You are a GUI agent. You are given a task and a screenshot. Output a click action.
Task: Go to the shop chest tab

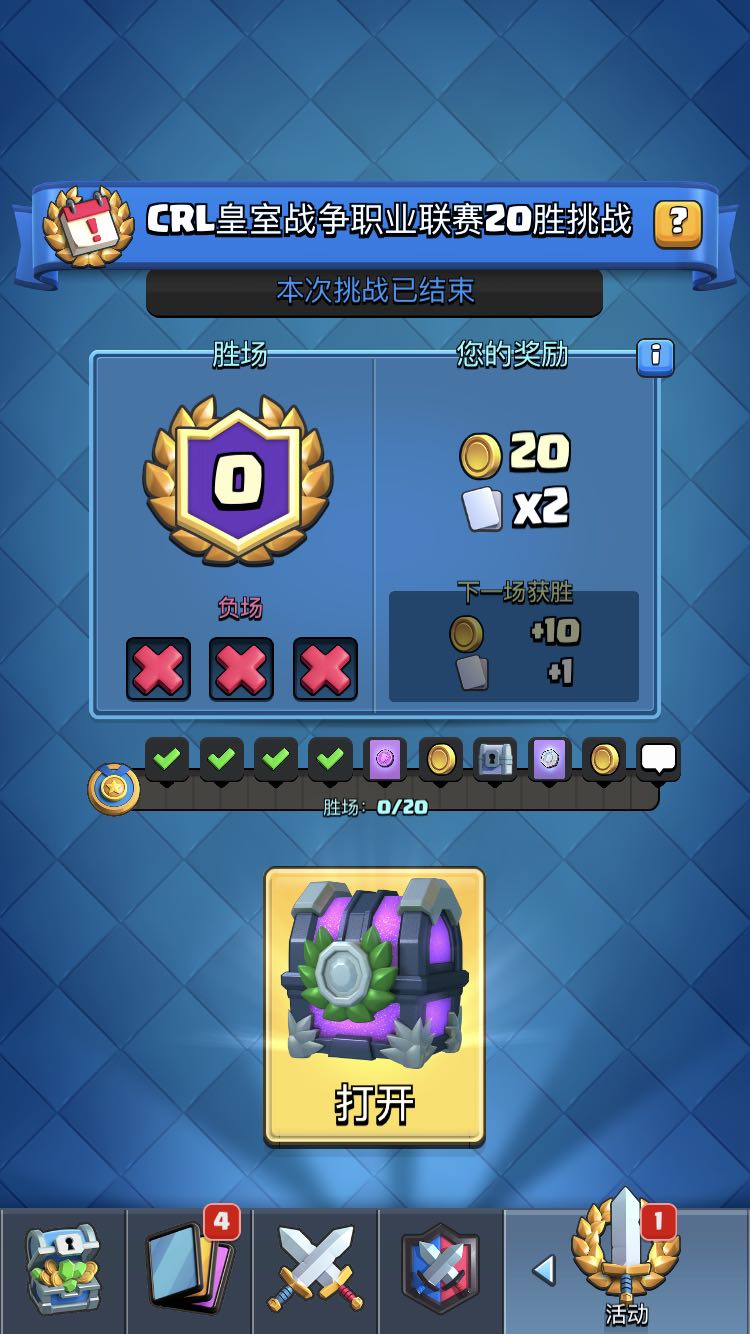click(x=63, y=1269)
